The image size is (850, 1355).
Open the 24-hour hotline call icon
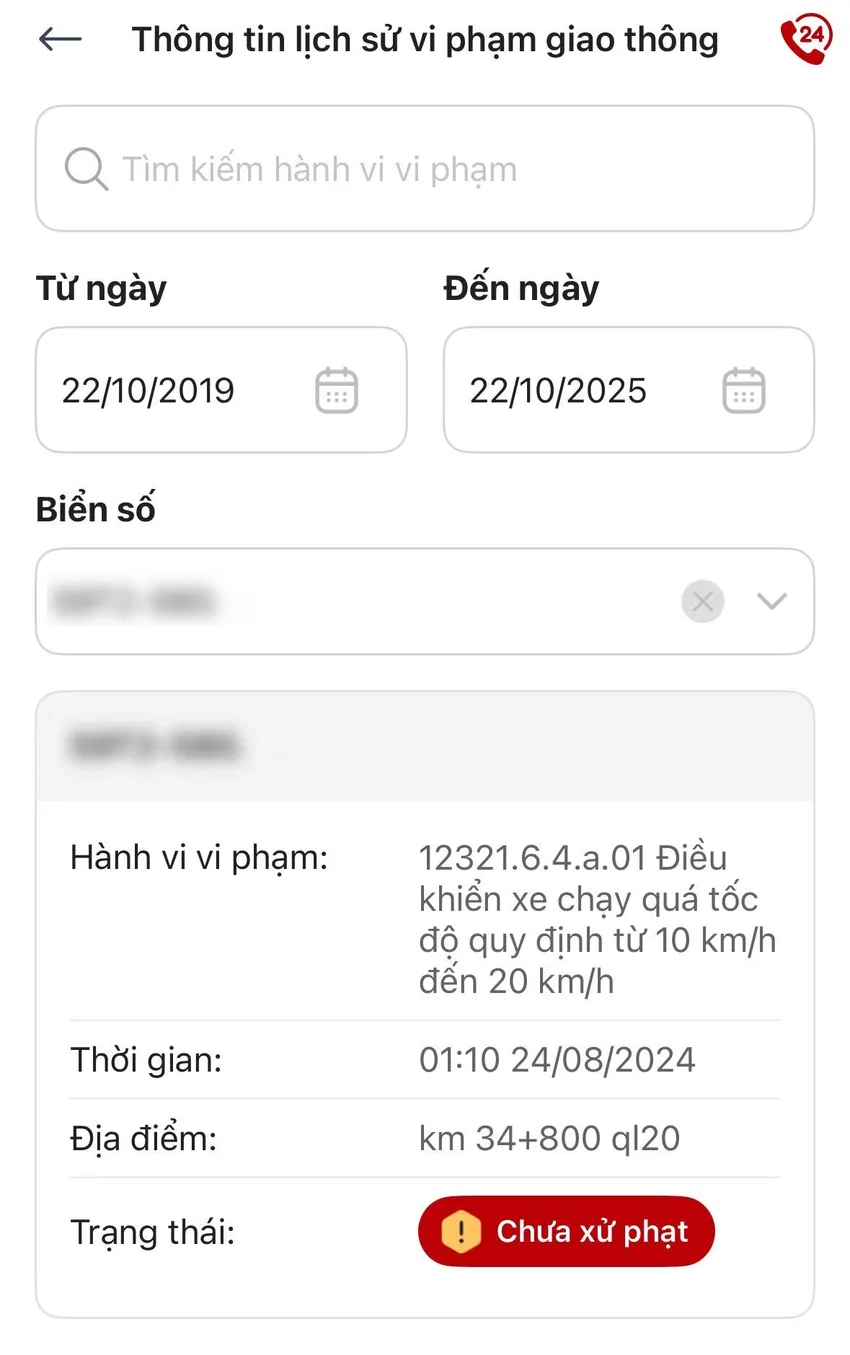point(805,39)
